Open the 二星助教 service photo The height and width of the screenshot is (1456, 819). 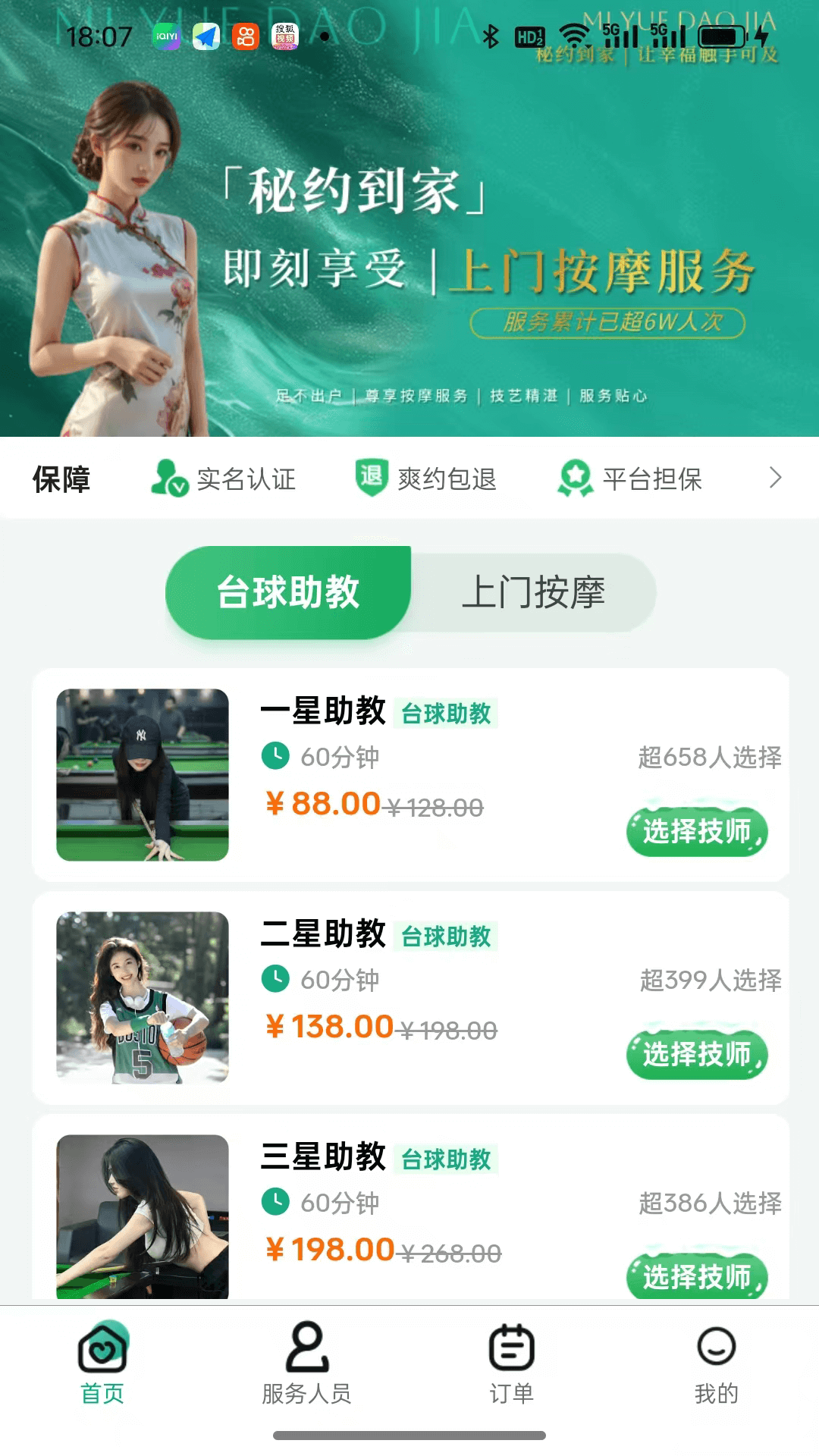coord(143,997)
